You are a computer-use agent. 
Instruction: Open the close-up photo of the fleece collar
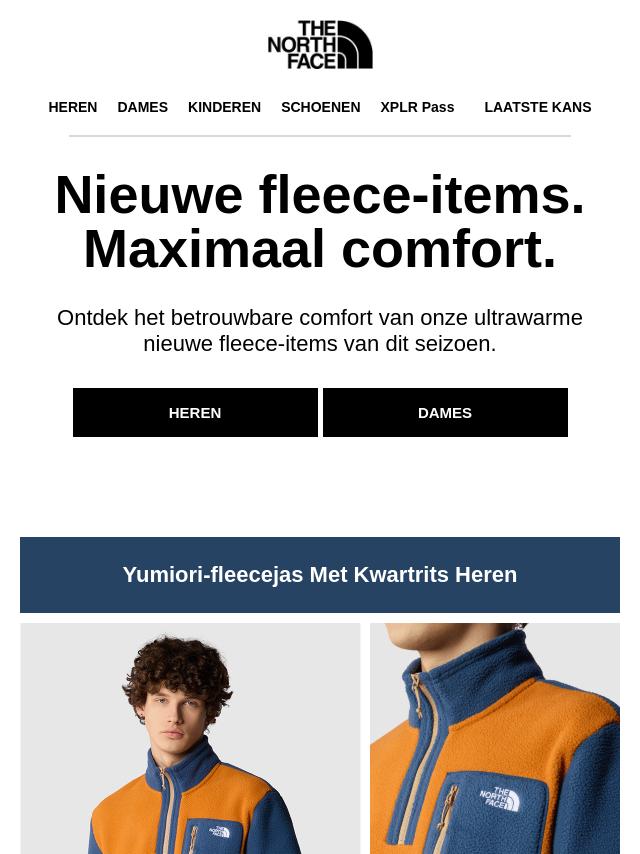pos(495,738)
